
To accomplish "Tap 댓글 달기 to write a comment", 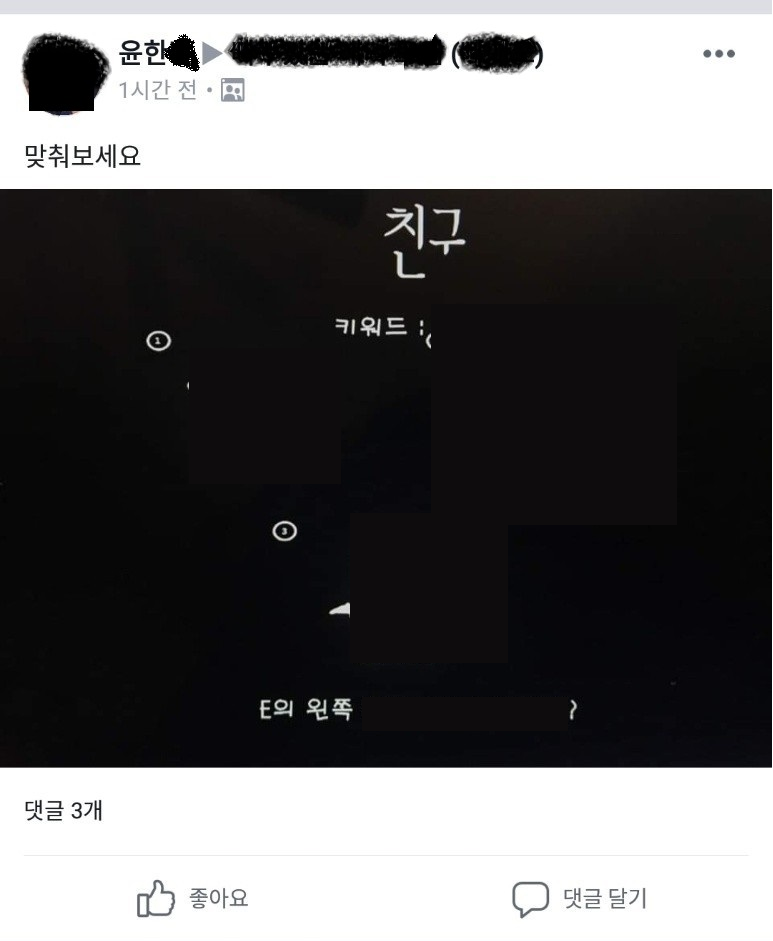I will (x=580, y=898).
